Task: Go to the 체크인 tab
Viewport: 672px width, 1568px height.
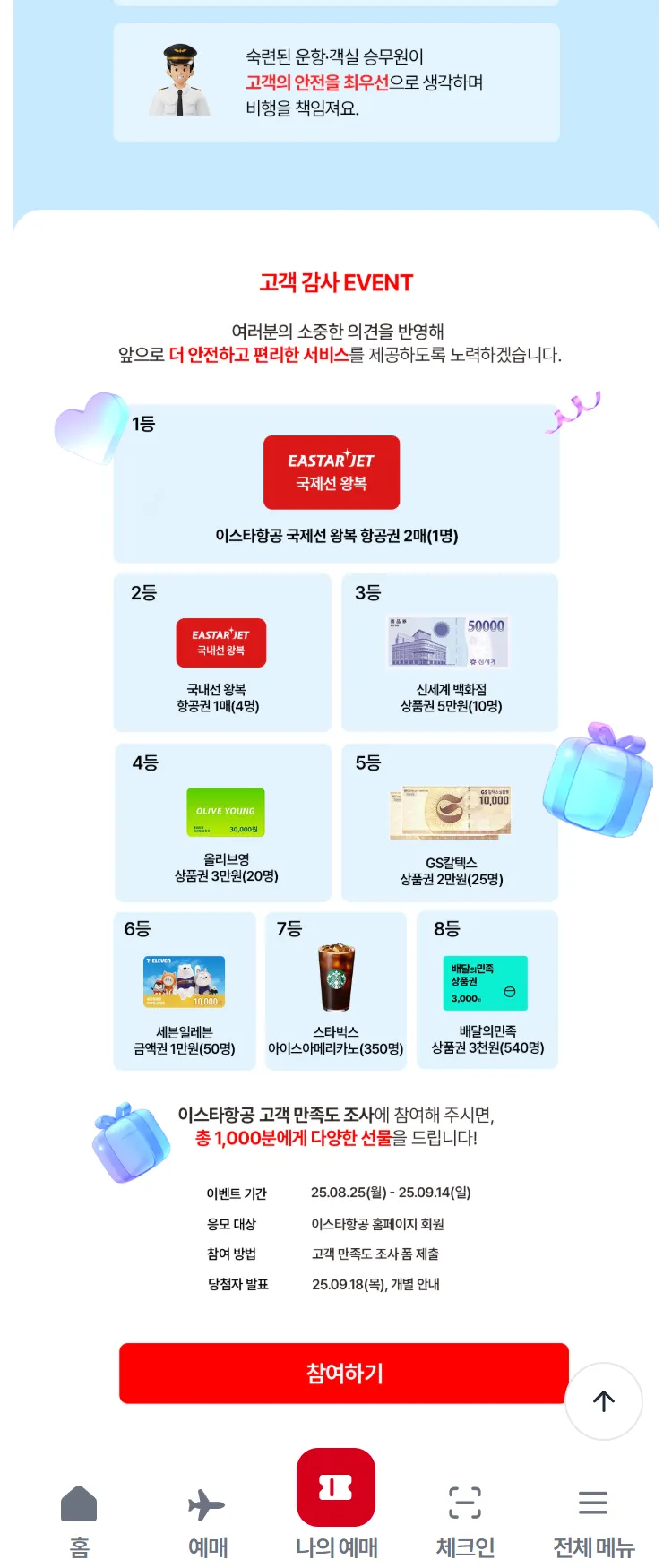Action: point(464,1521)
